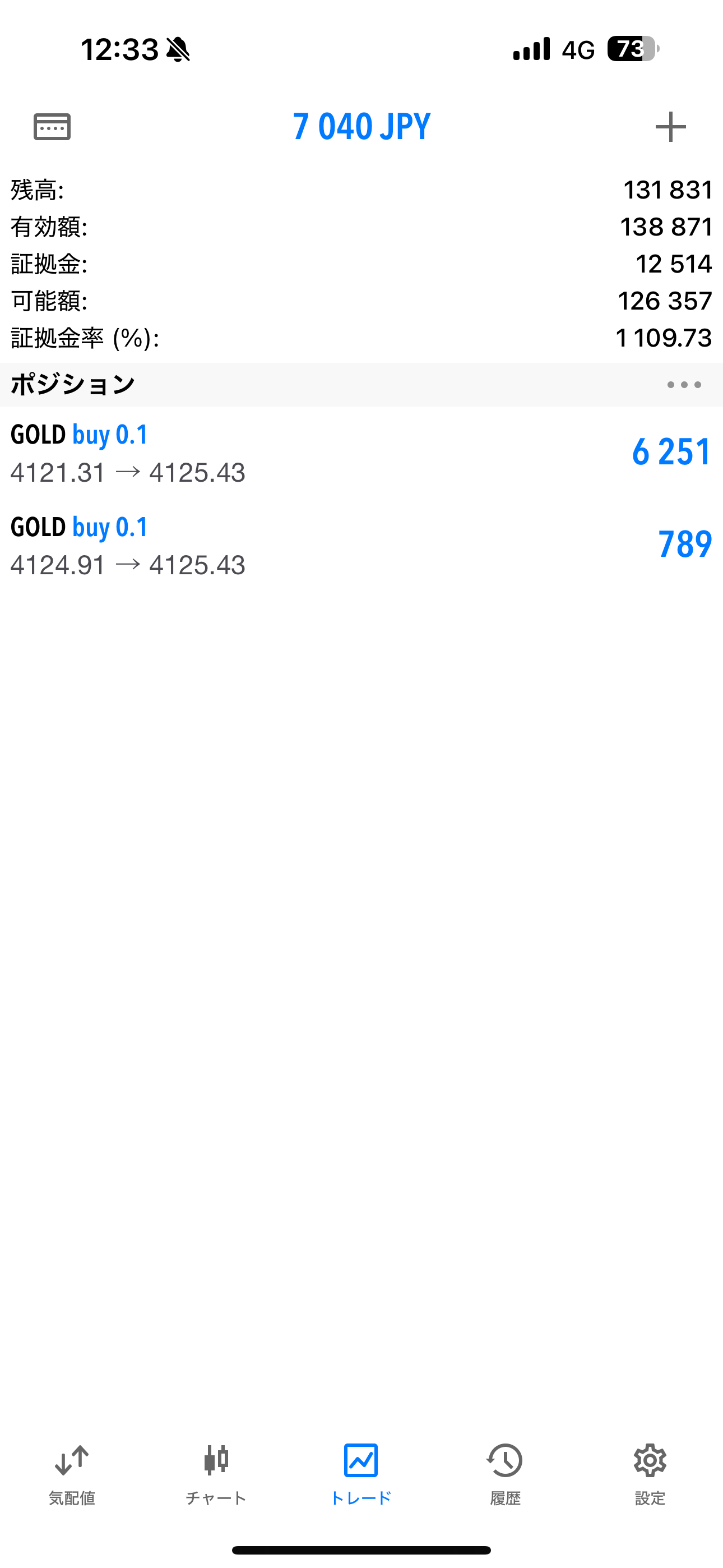This screenshot has width=723, height=1568.
Task: Select the トレード tab
Action: tap(361, 1473)
